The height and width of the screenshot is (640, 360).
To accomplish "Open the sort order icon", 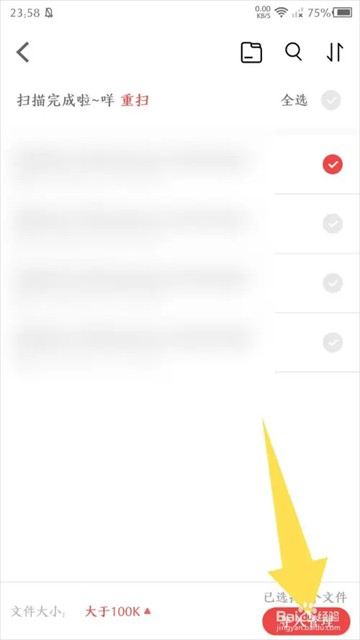I will (x=335, y=52).
